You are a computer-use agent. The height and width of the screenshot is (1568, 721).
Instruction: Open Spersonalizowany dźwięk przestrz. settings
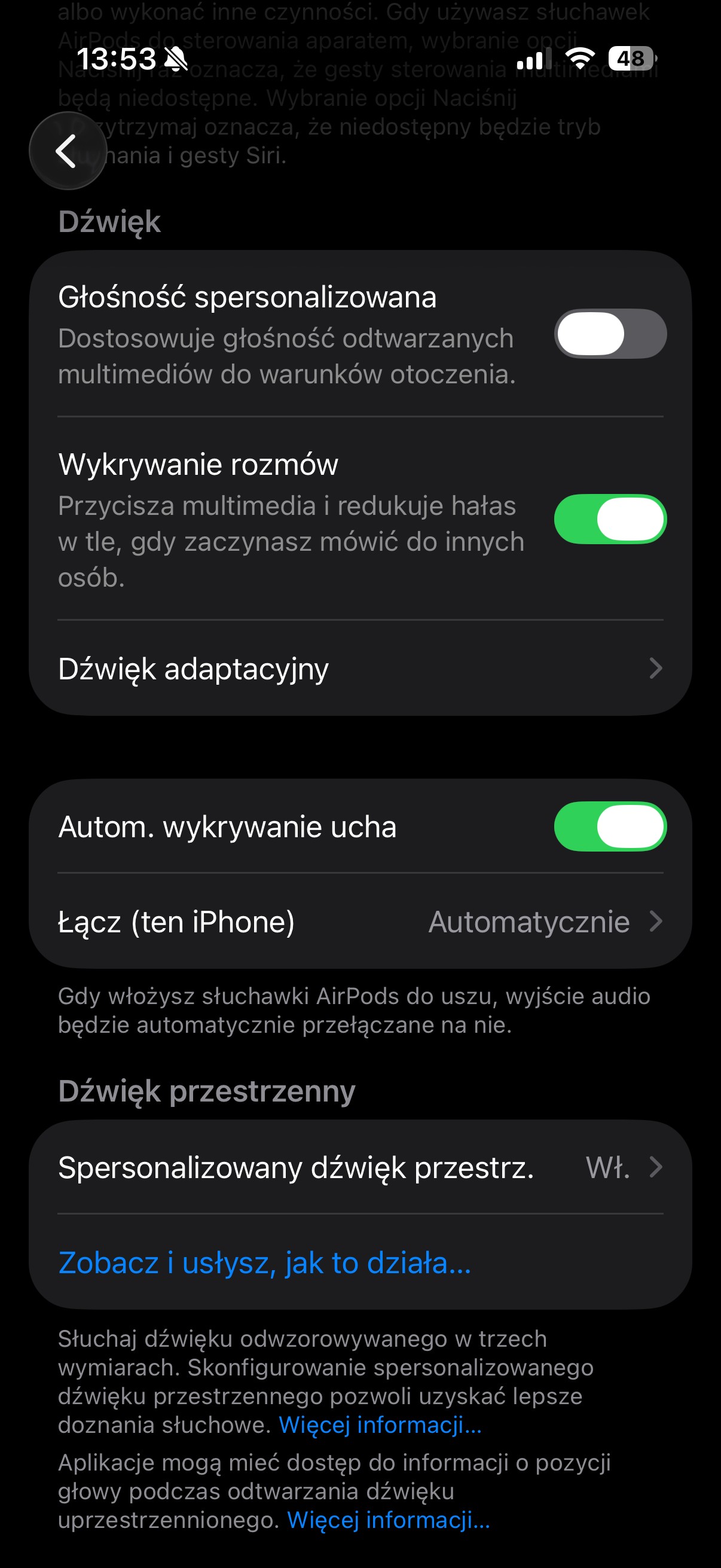point(360,1167)
